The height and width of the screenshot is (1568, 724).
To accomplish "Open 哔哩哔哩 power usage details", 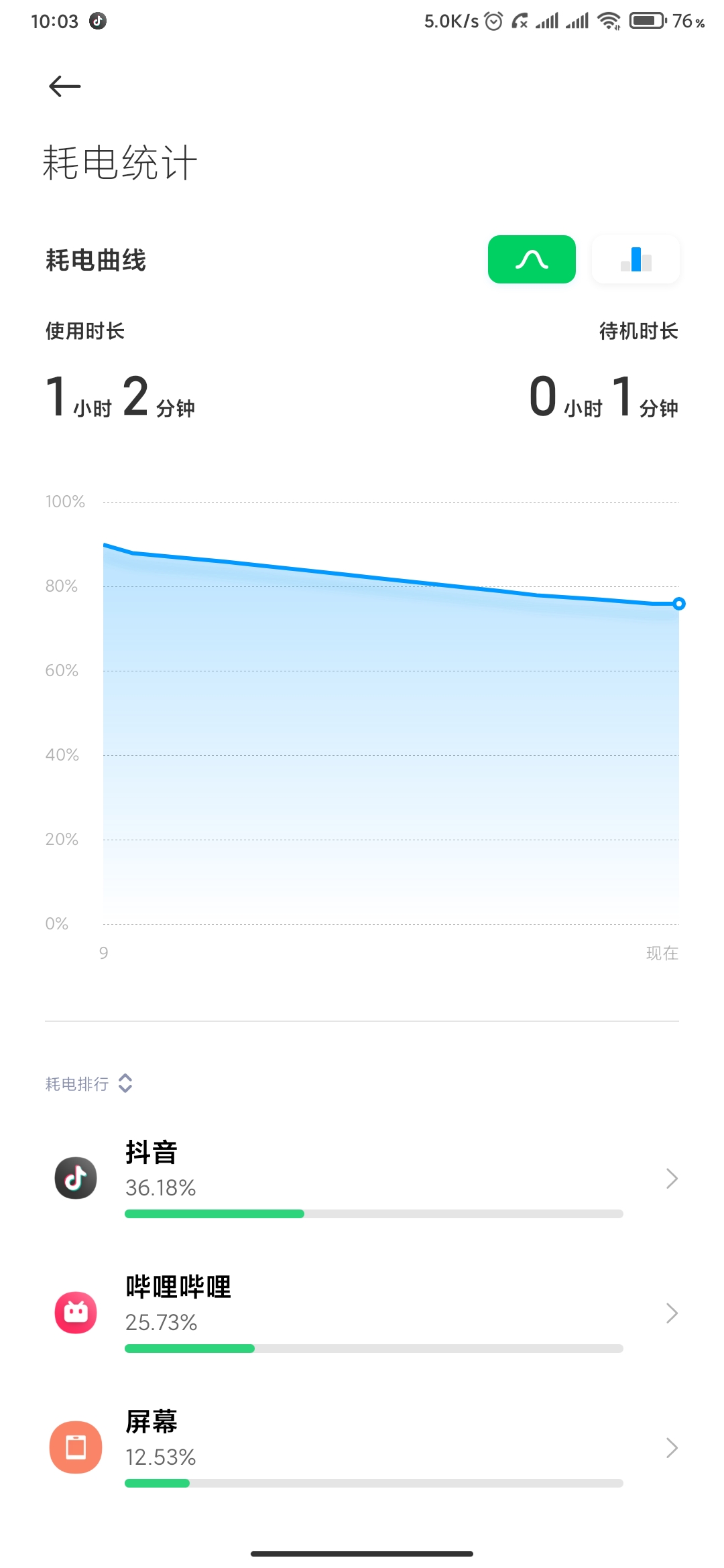I will click(x=362, y=1313).
